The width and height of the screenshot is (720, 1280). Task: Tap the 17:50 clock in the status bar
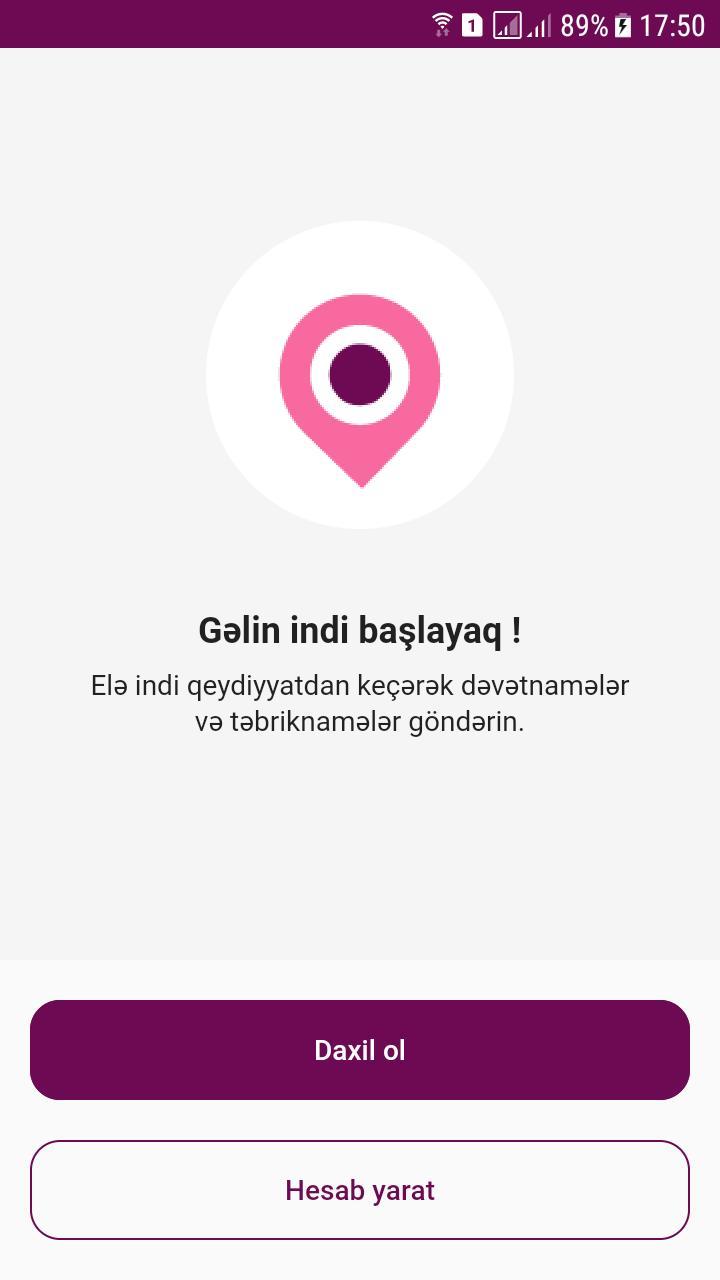click(x=672, y=24)
